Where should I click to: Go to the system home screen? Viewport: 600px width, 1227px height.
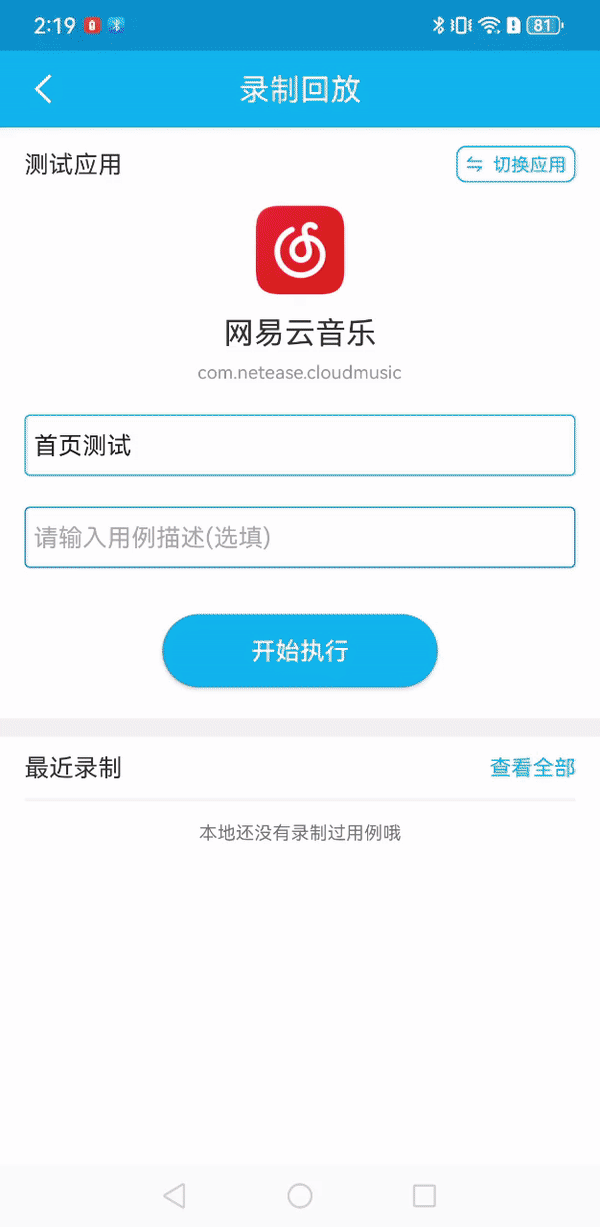300,1195
